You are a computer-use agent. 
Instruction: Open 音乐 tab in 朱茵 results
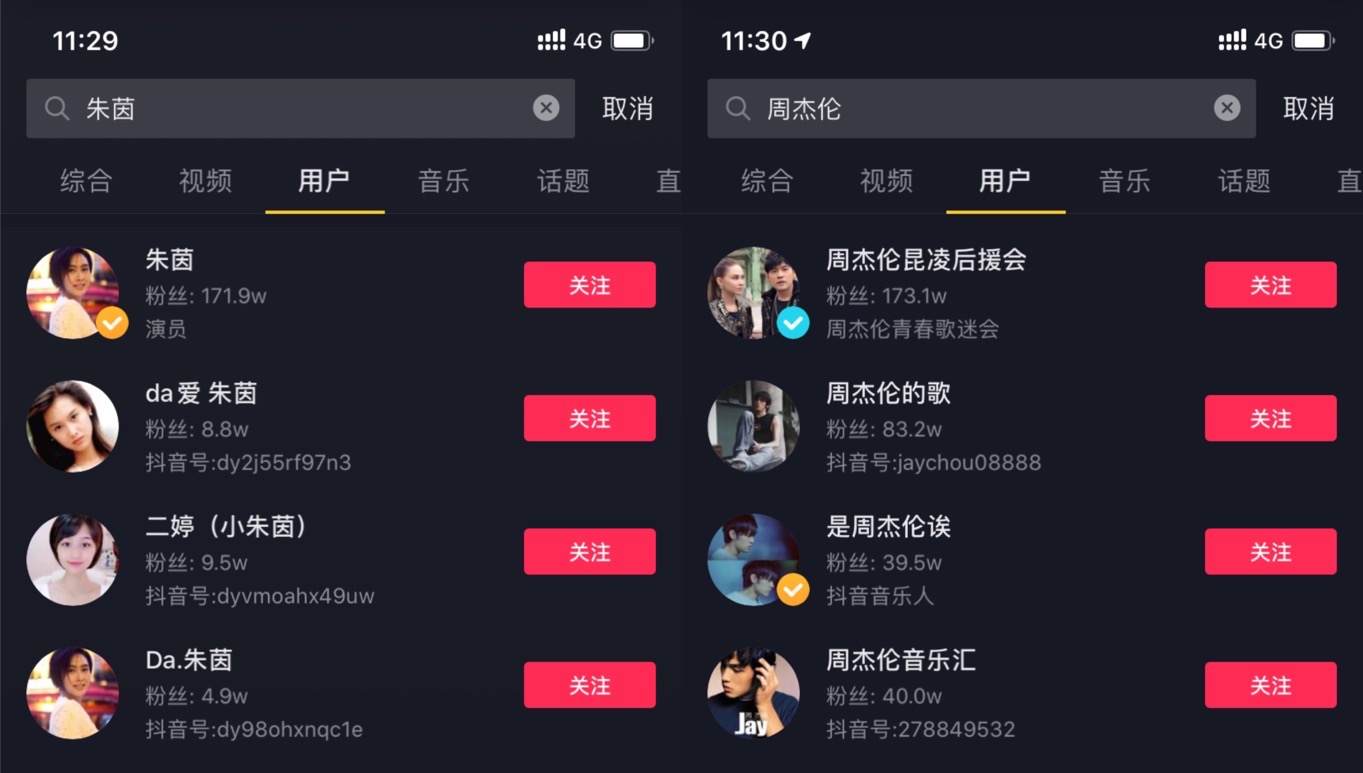444,181
